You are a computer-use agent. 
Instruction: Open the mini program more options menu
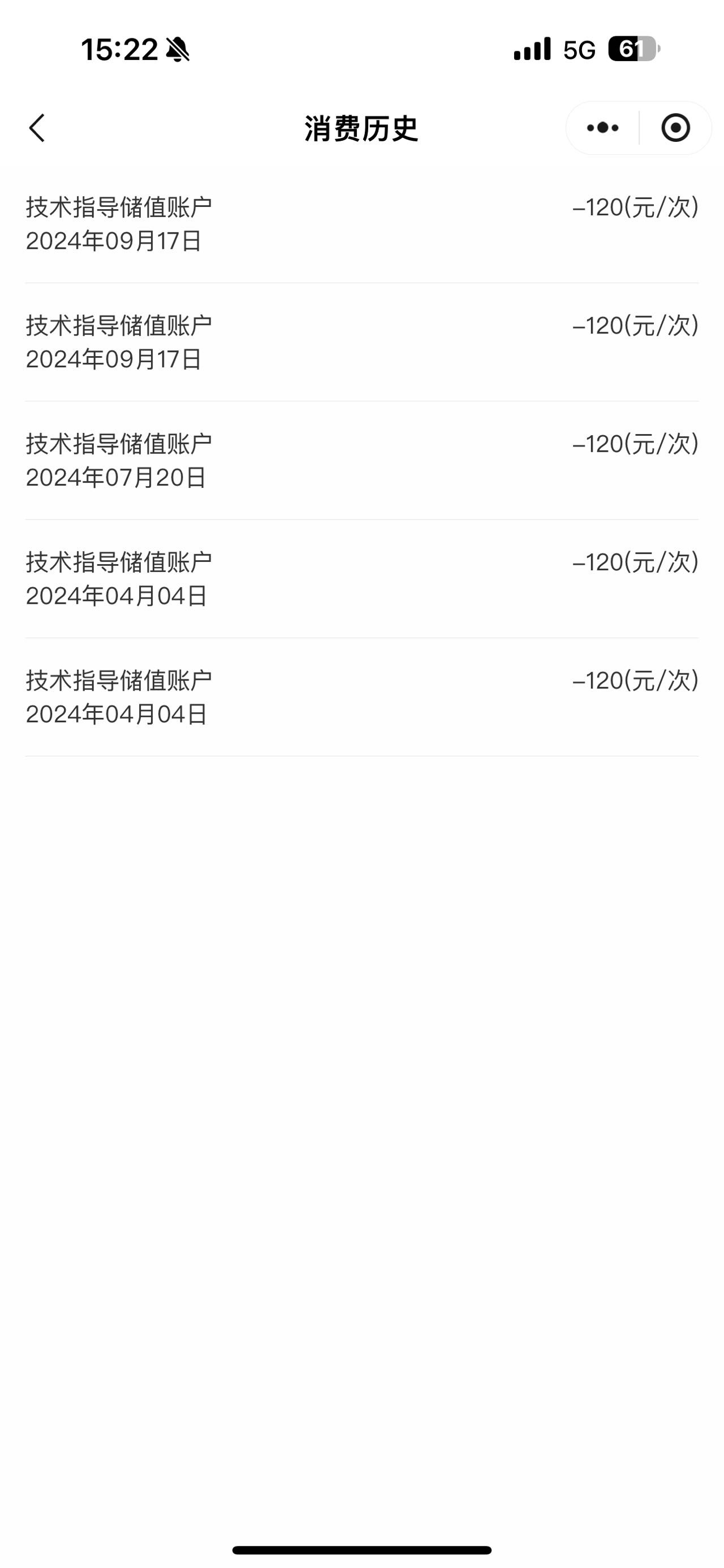(603, 128)
